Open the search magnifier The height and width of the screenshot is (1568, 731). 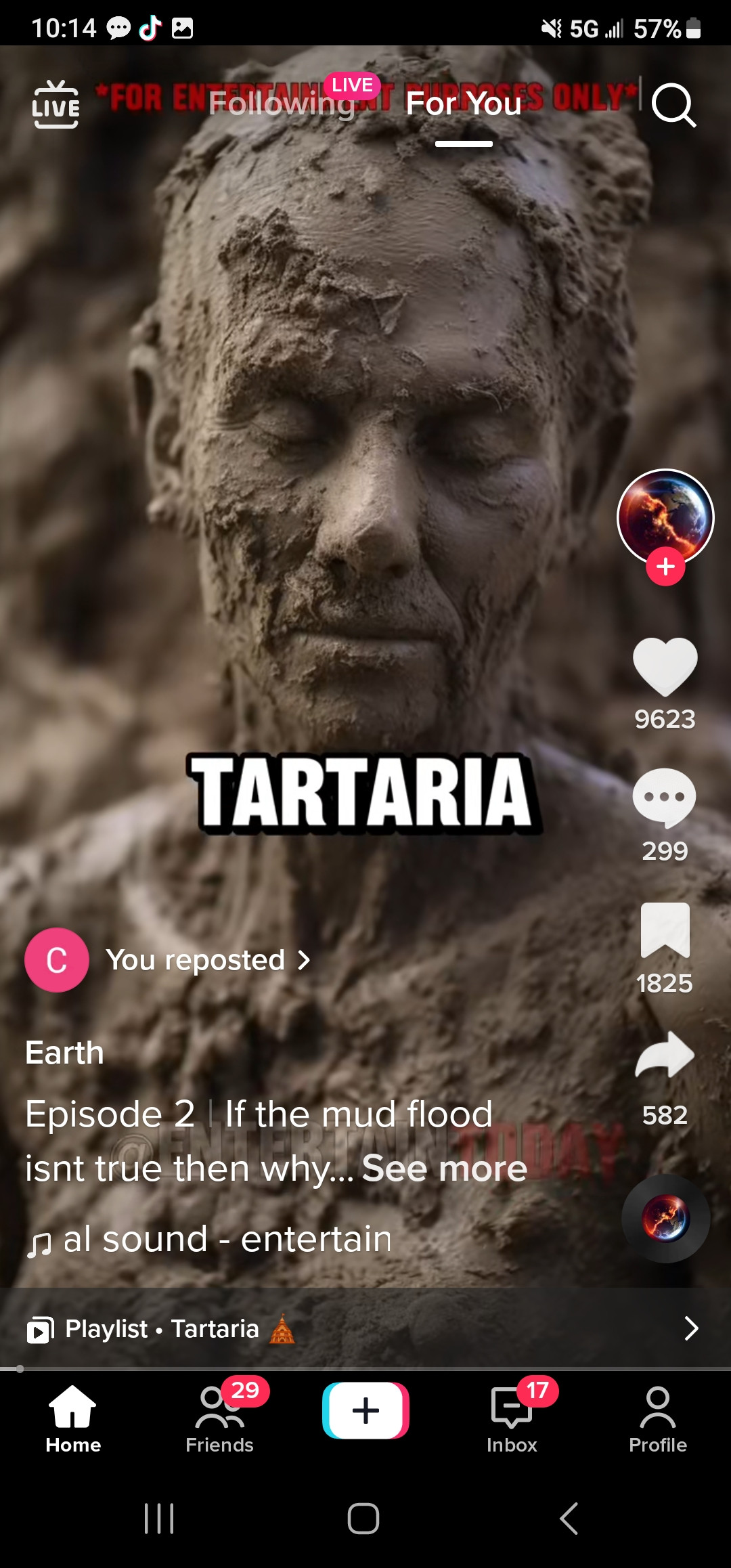pos(673,105)
